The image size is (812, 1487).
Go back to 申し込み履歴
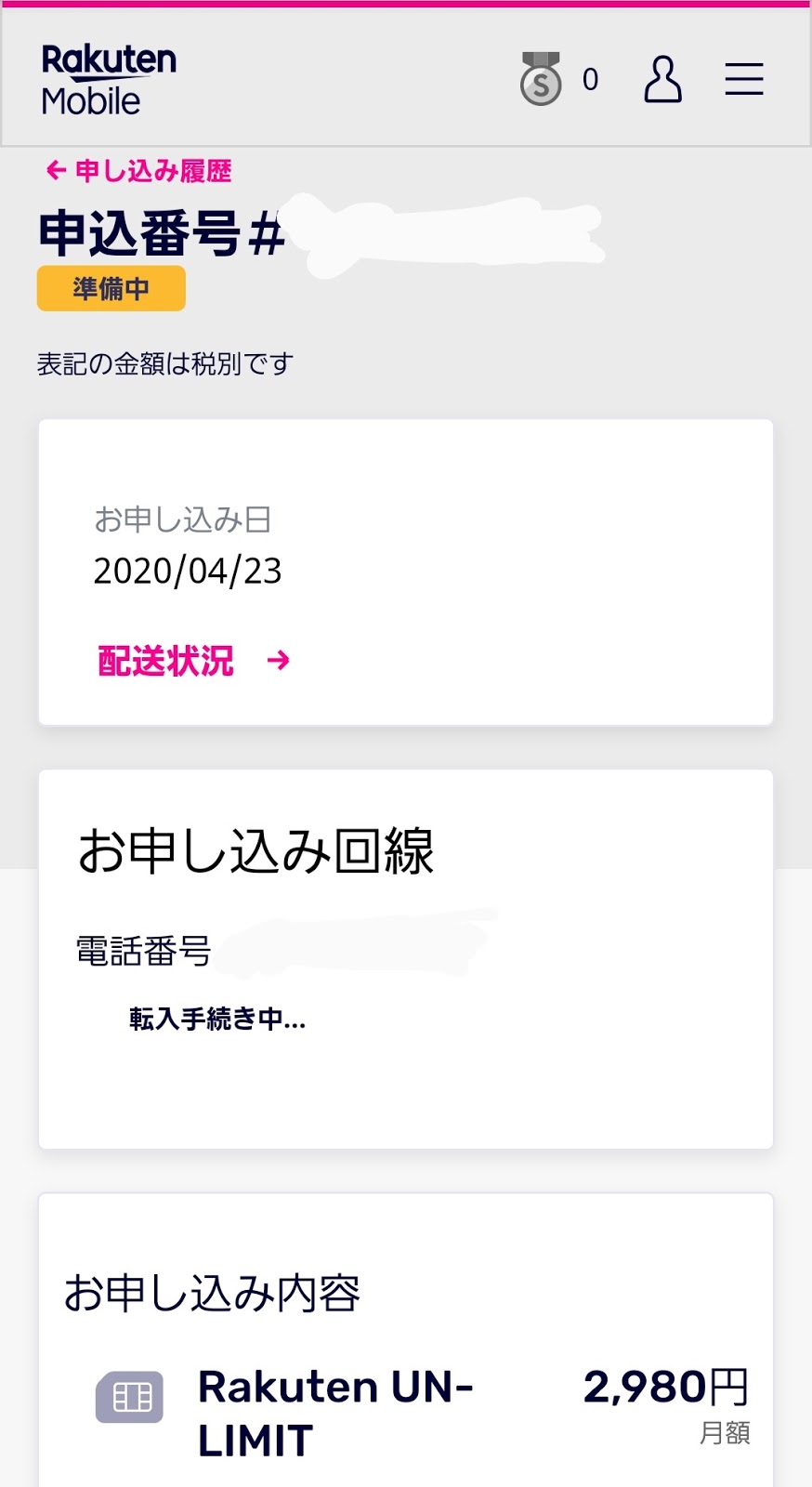(138, 171)
